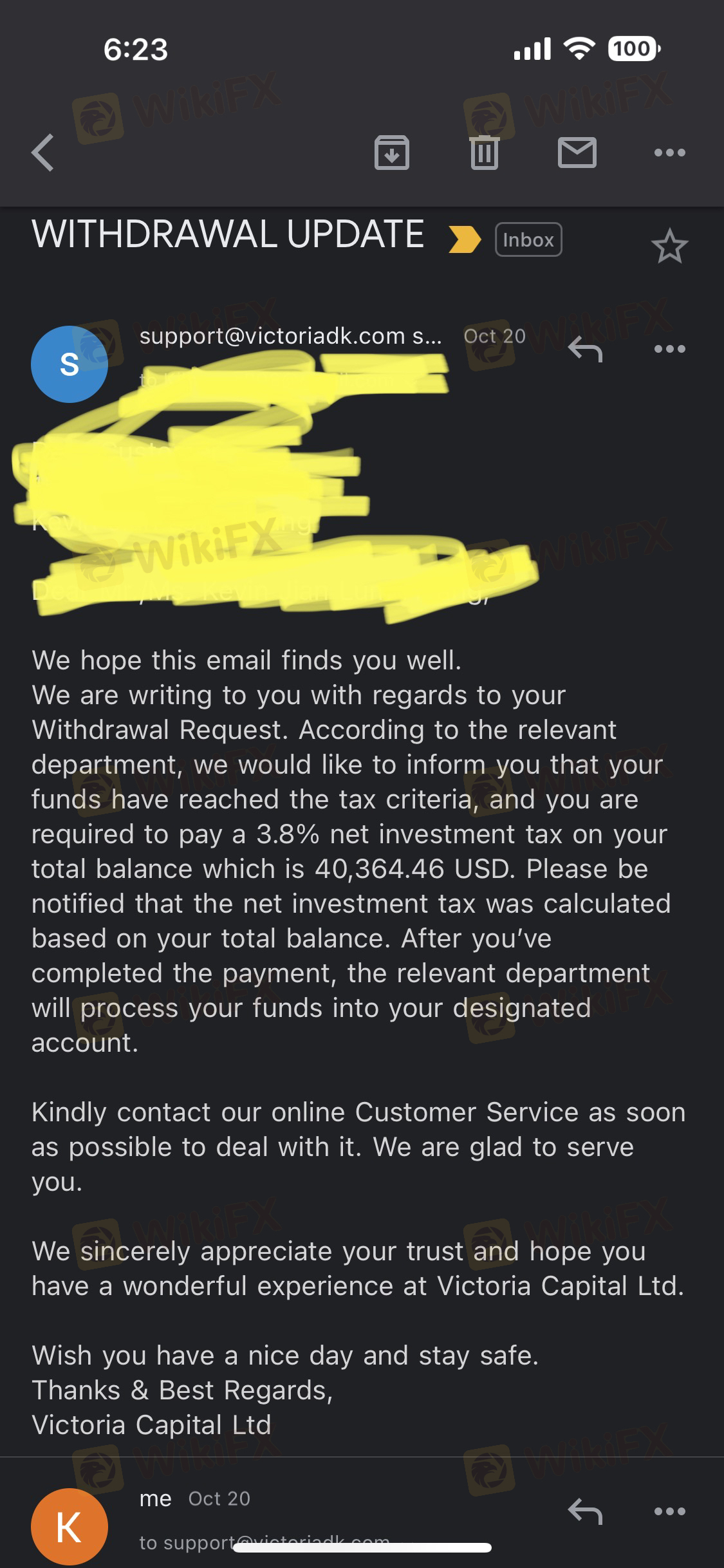Open the top toolbar overflow menu
Viewport: 724px width, 1568px height.
click(x=669, y=153)
